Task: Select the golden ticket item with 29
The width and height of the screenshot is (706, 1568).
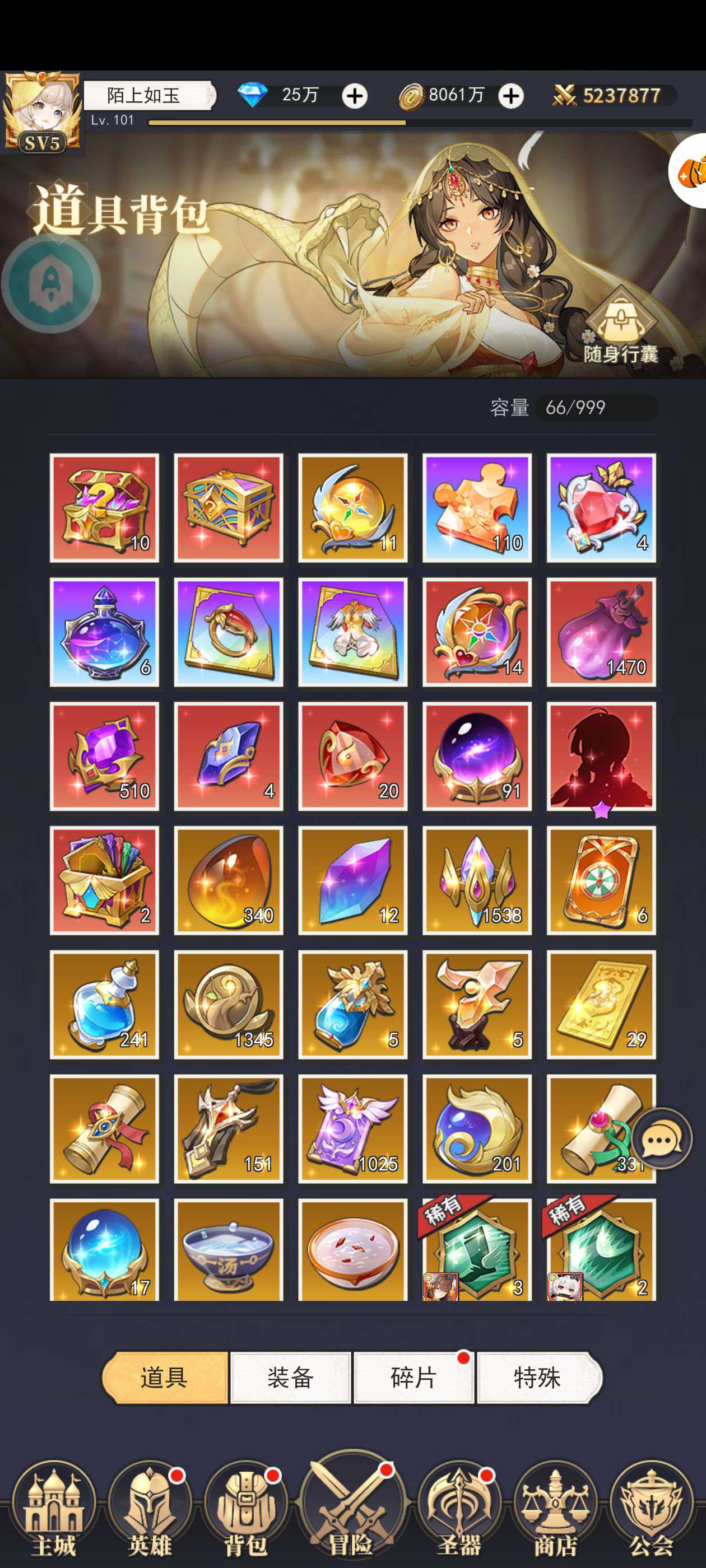Action: (x=601, y=1004)
